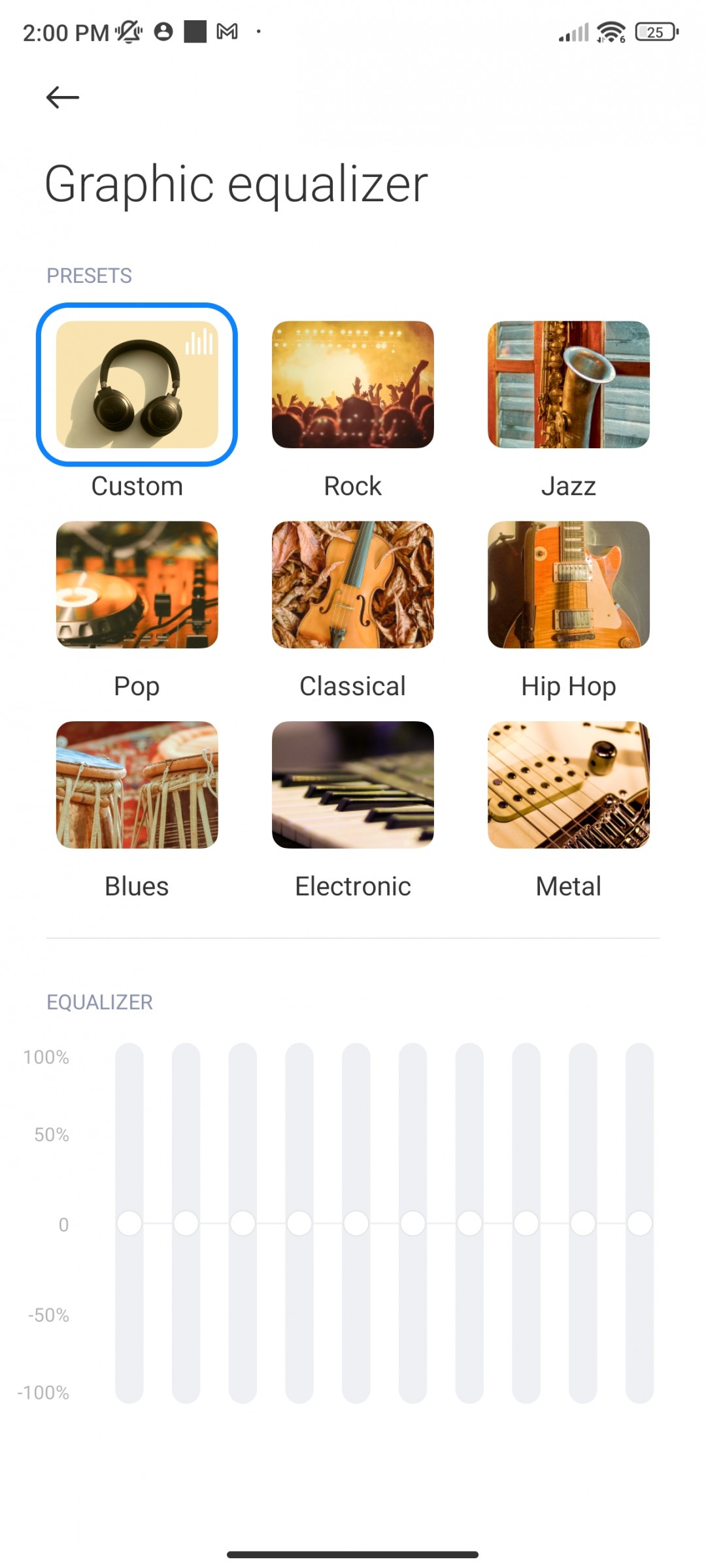706x1568 pixels.
Task: Select the Blues preset
Action: [137, 785]
